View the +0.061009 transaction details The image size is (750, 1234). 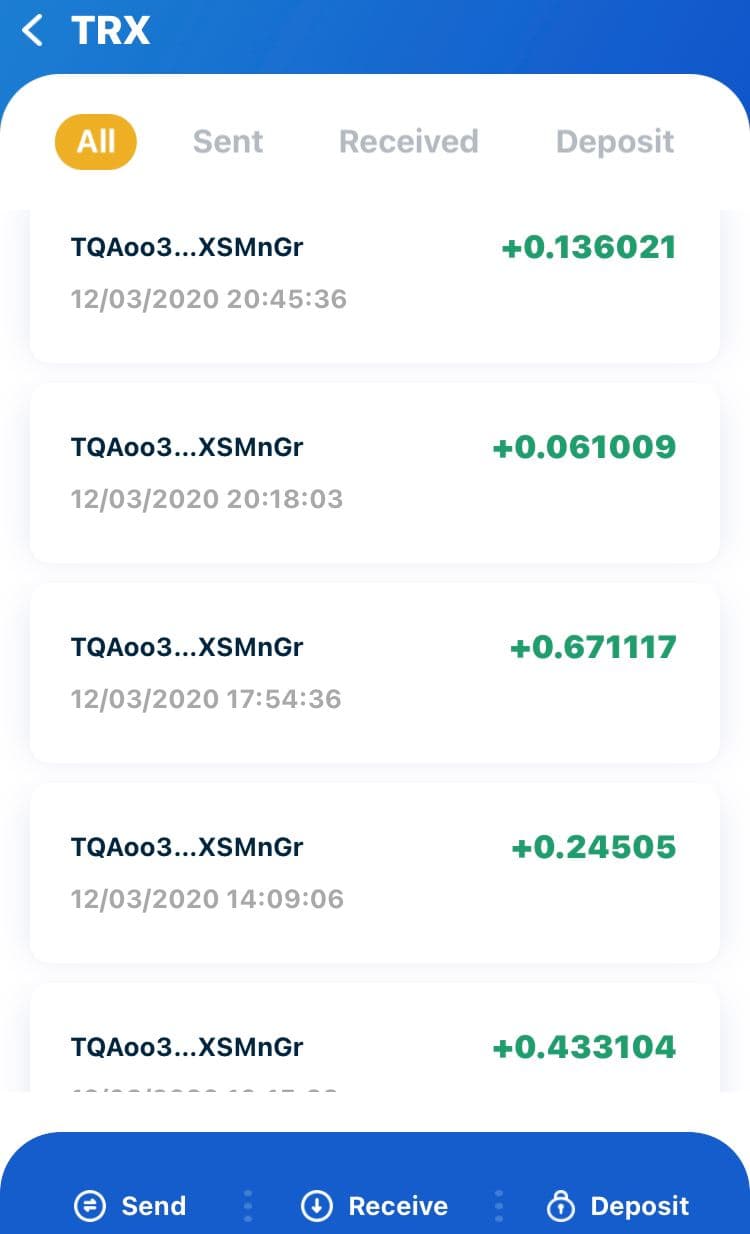(x=375, y=472)
